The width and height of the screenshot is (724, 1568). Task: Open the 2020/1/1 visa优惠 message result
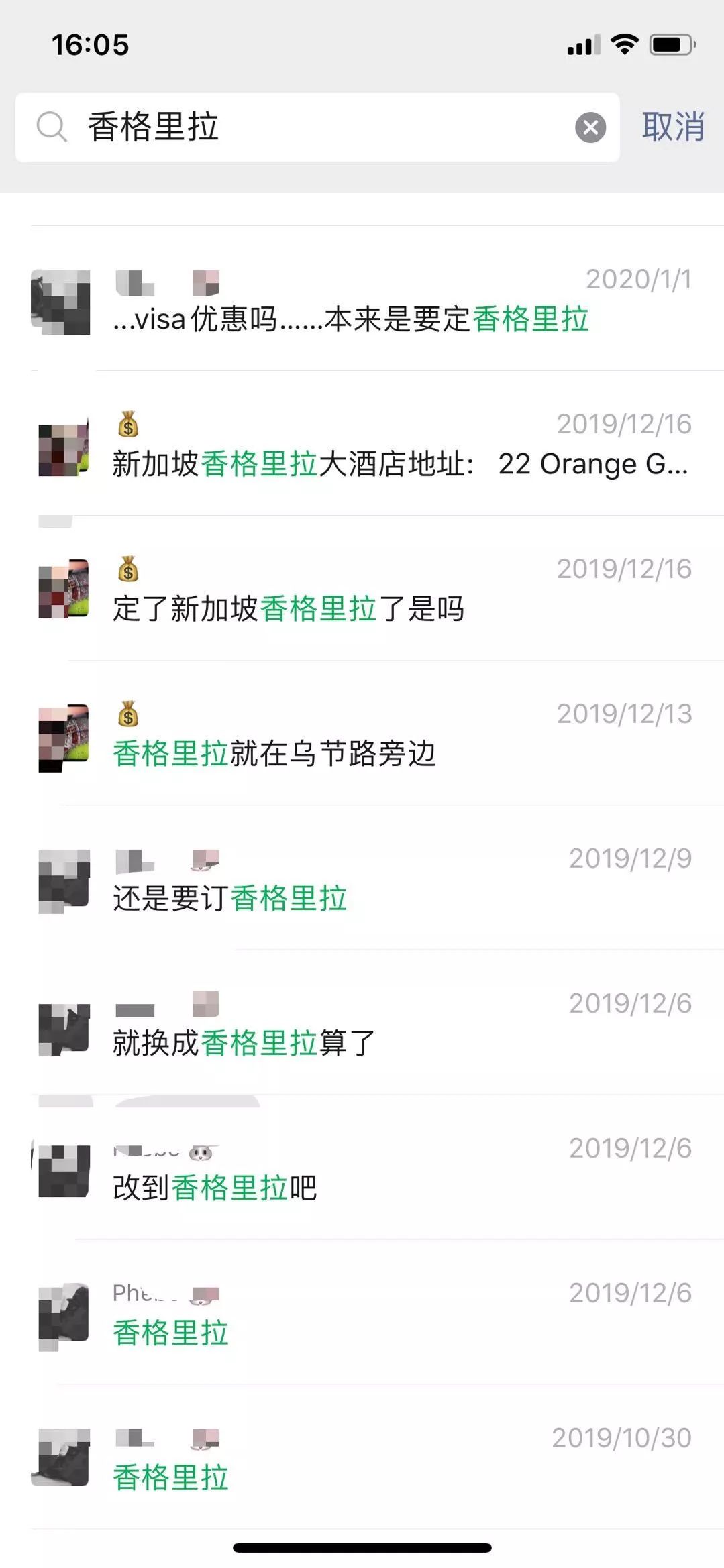click(x=376, y=302)
